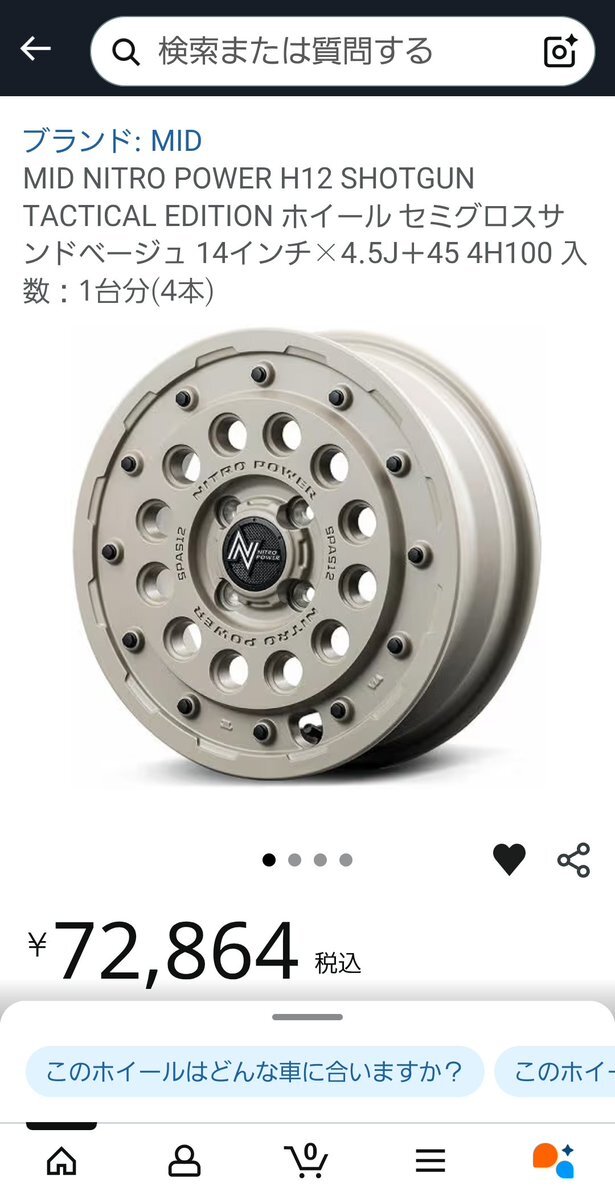Ask which cars this wheel fits
615x1199 pixels.
[x=255, y=1071]
